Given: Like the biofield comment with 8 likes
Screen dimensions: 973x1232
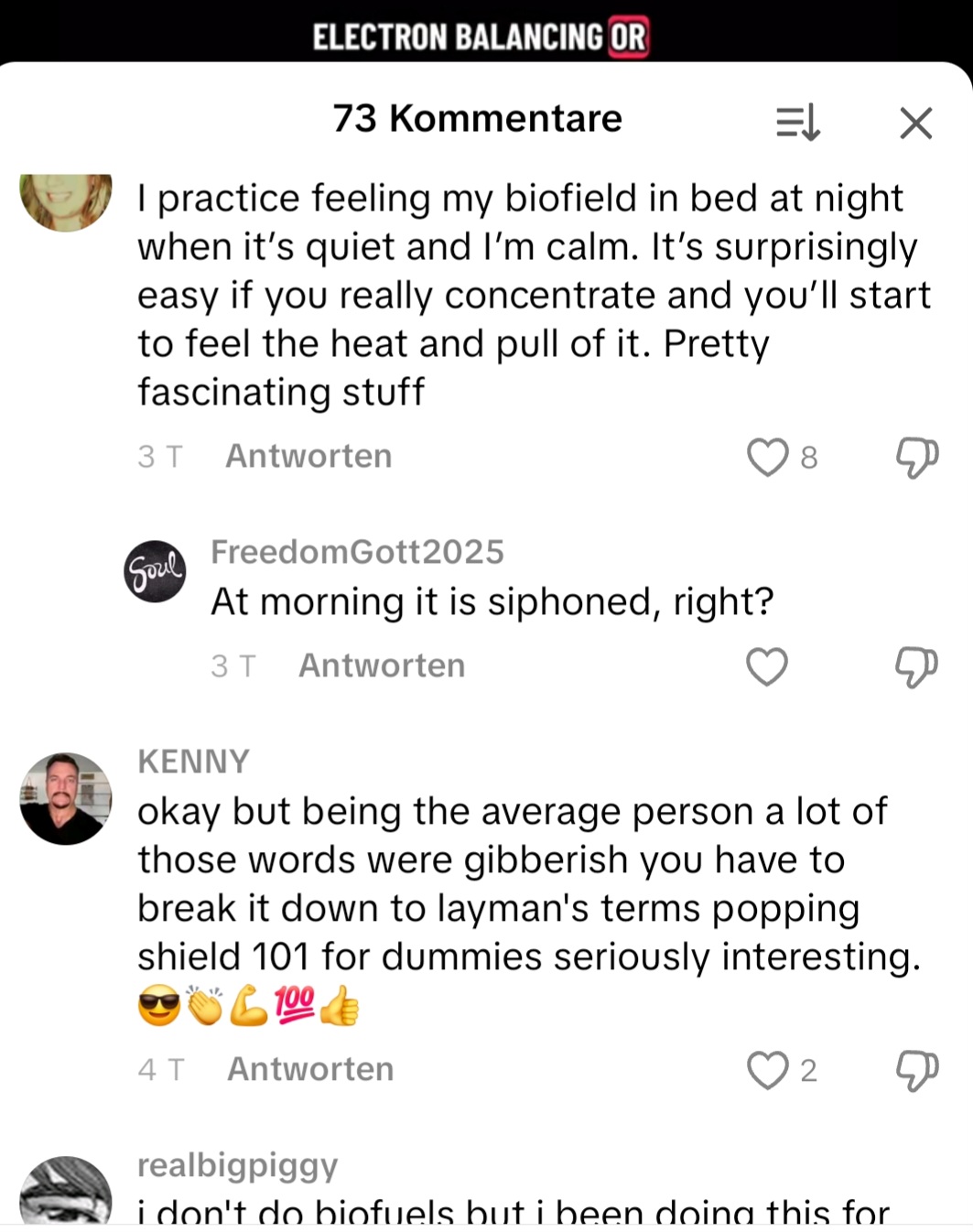Looking at the screenshot, I should coord(767,457).
